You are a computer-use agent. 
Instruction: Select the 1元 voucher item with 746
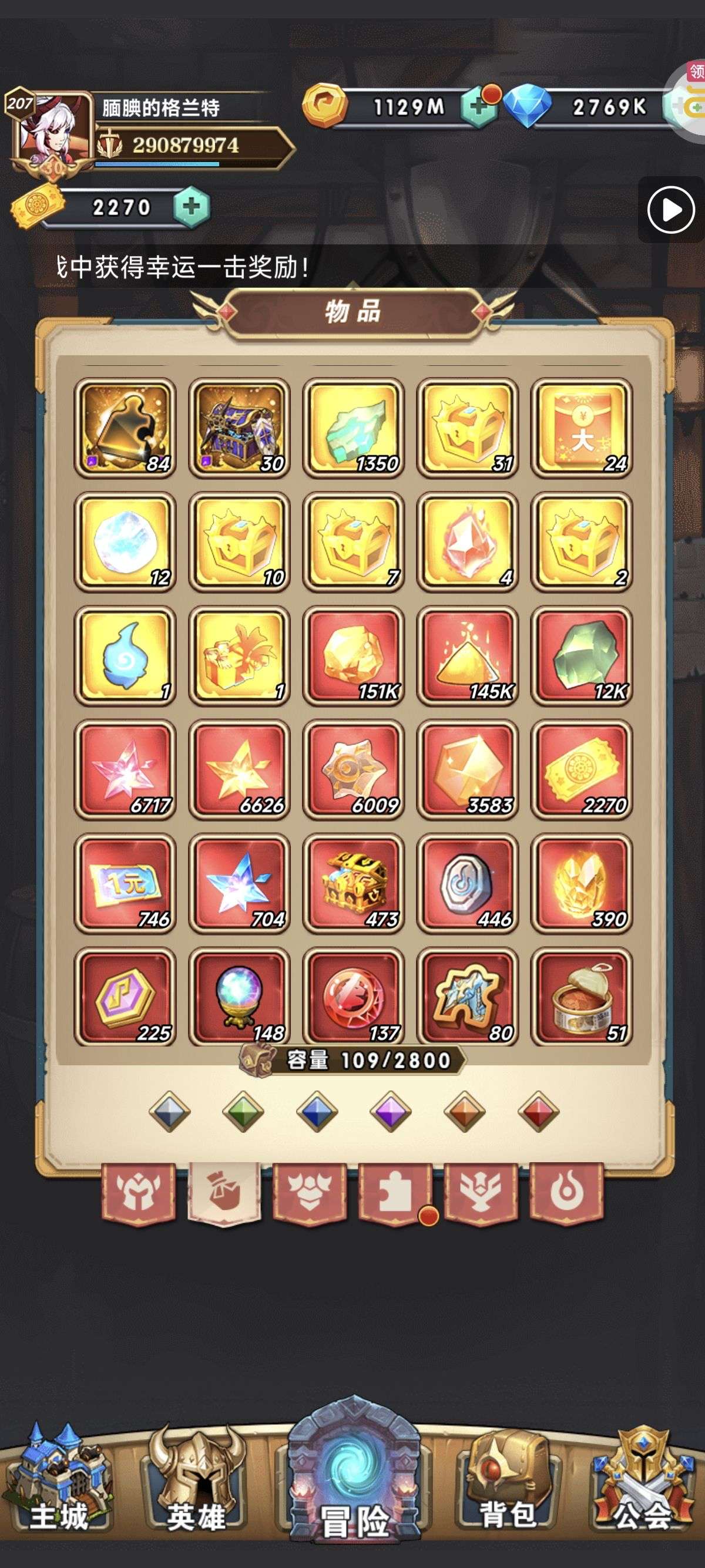point(125,884)
